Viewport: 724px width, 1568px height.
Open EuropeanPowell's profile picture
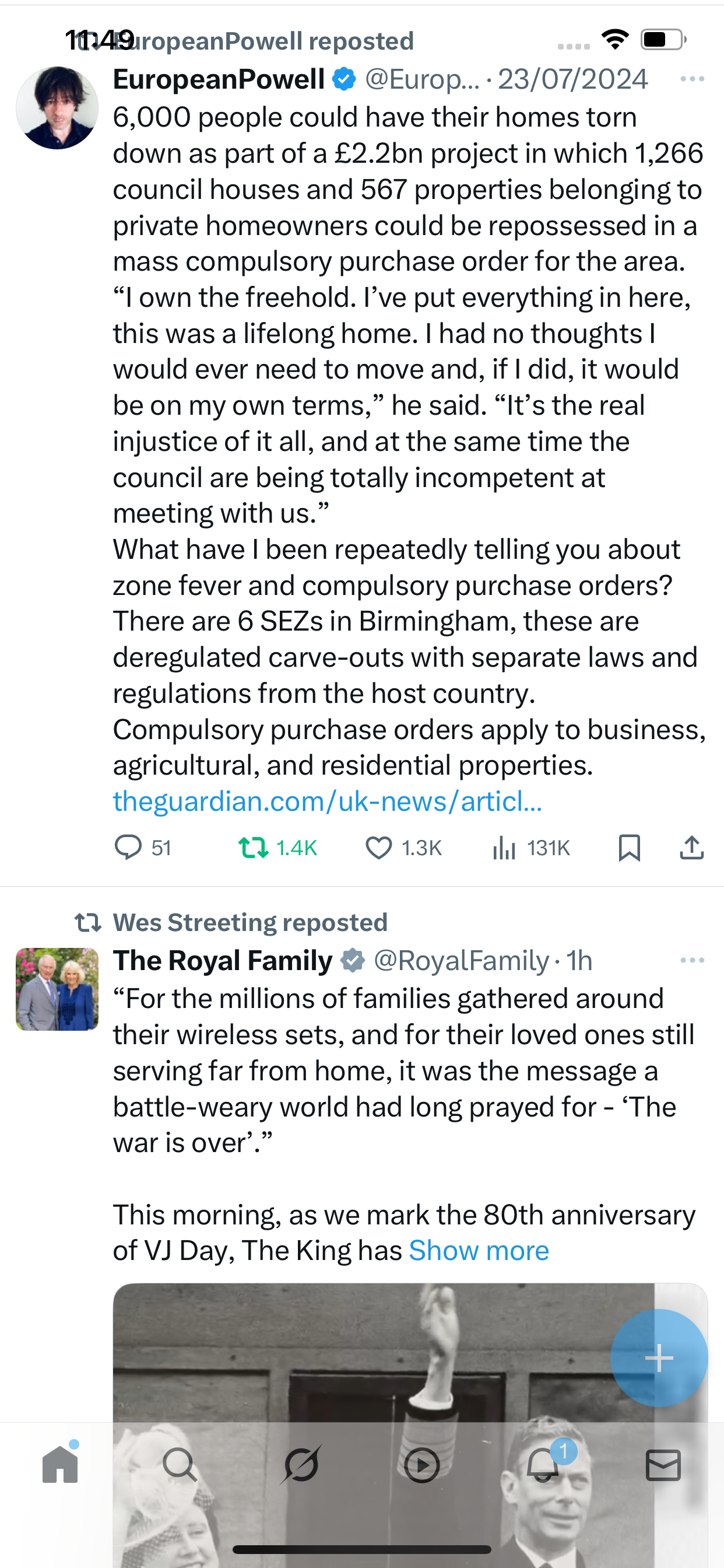click(x=57, y=108)
